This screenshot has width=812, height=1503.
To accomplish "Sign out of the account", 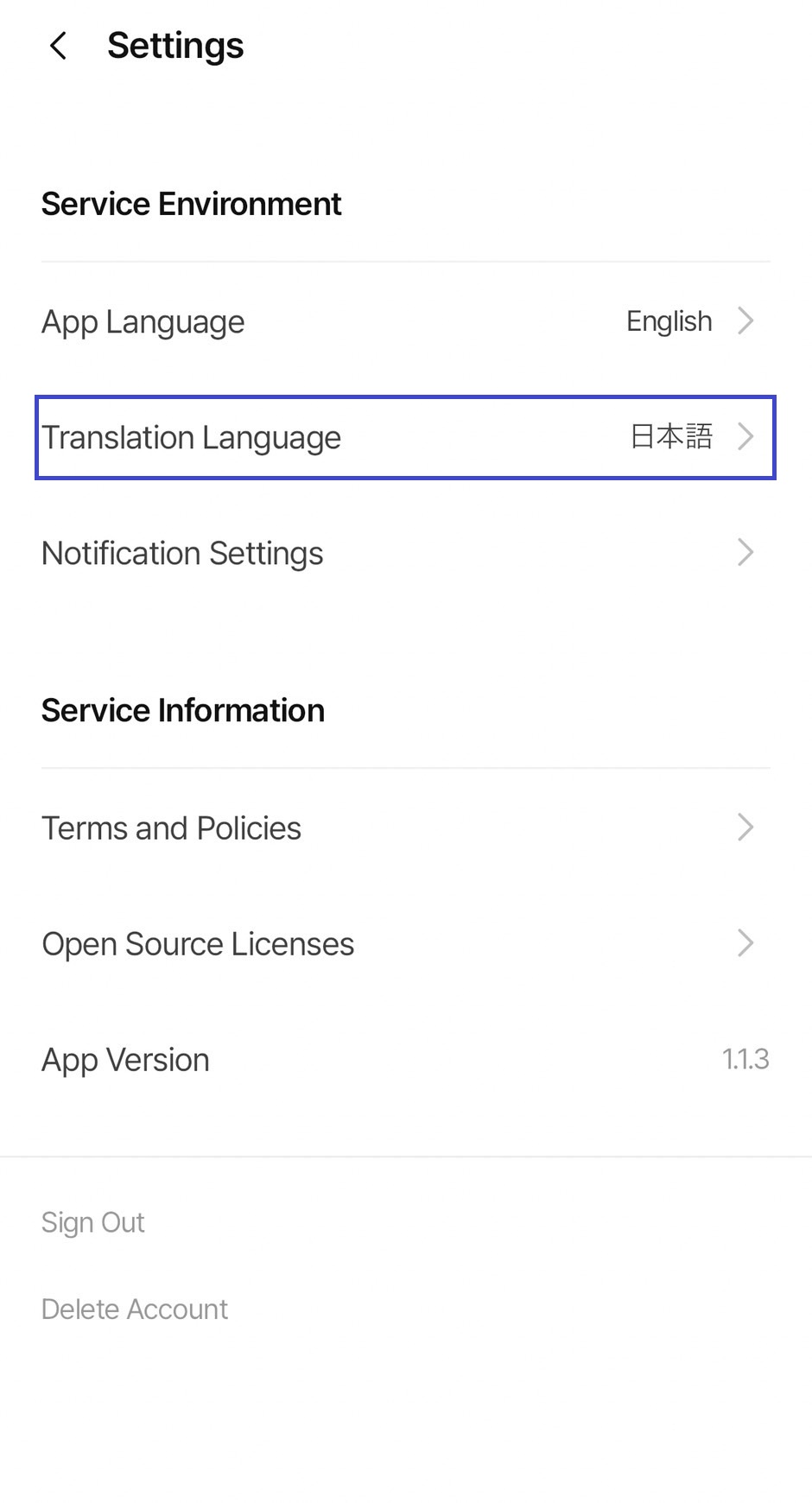I will (x=93, y=1222).
